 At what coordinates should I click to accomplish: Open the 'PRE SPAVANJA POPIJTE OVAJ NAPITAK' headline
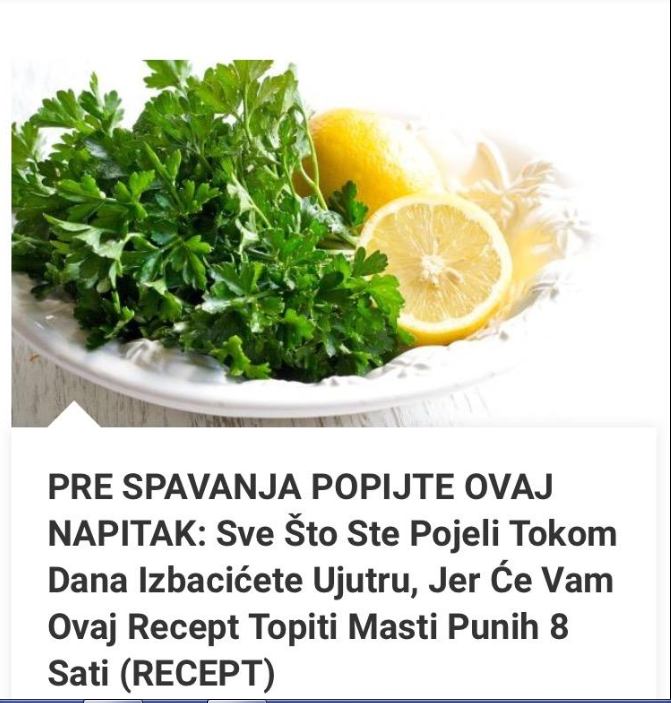point(332,580)
